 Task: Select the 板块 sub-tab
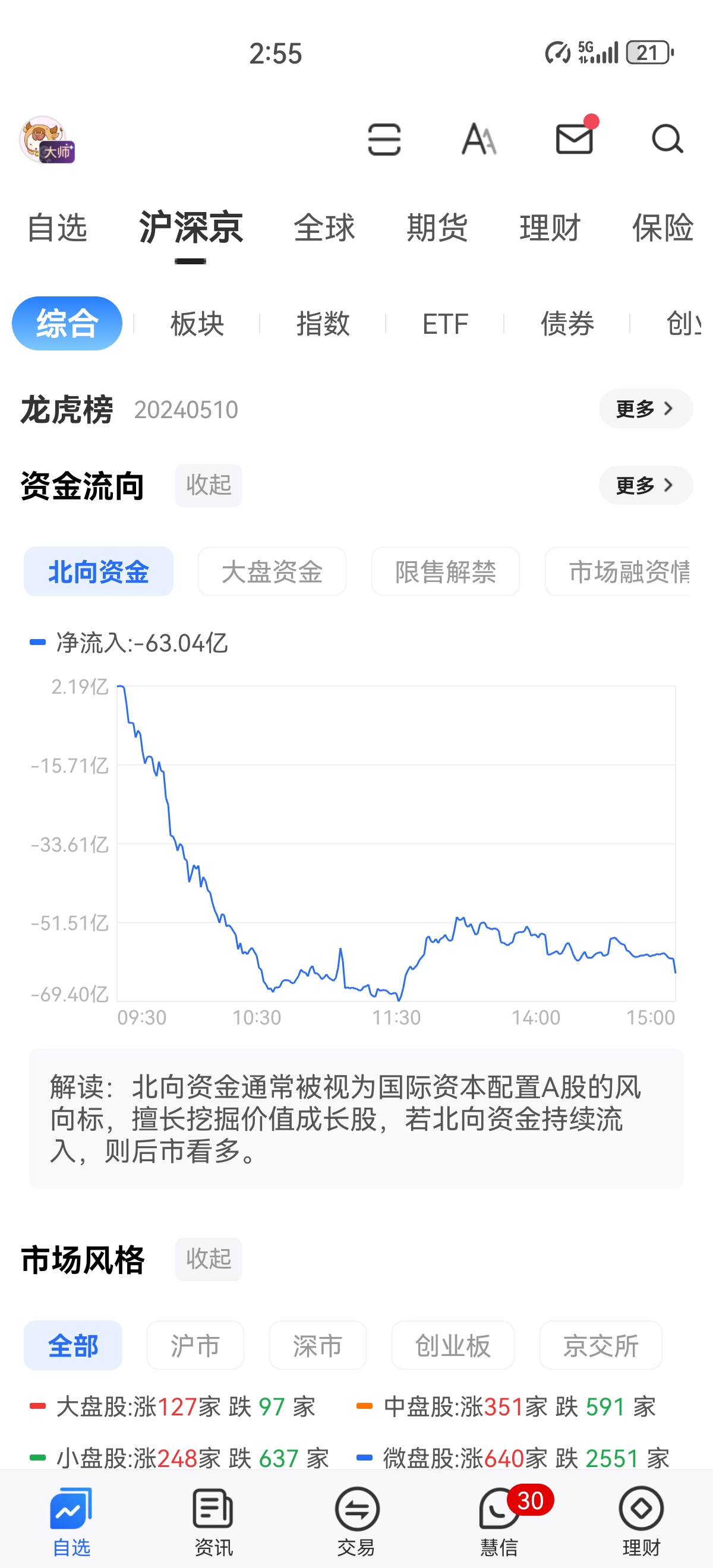(197, 323)
